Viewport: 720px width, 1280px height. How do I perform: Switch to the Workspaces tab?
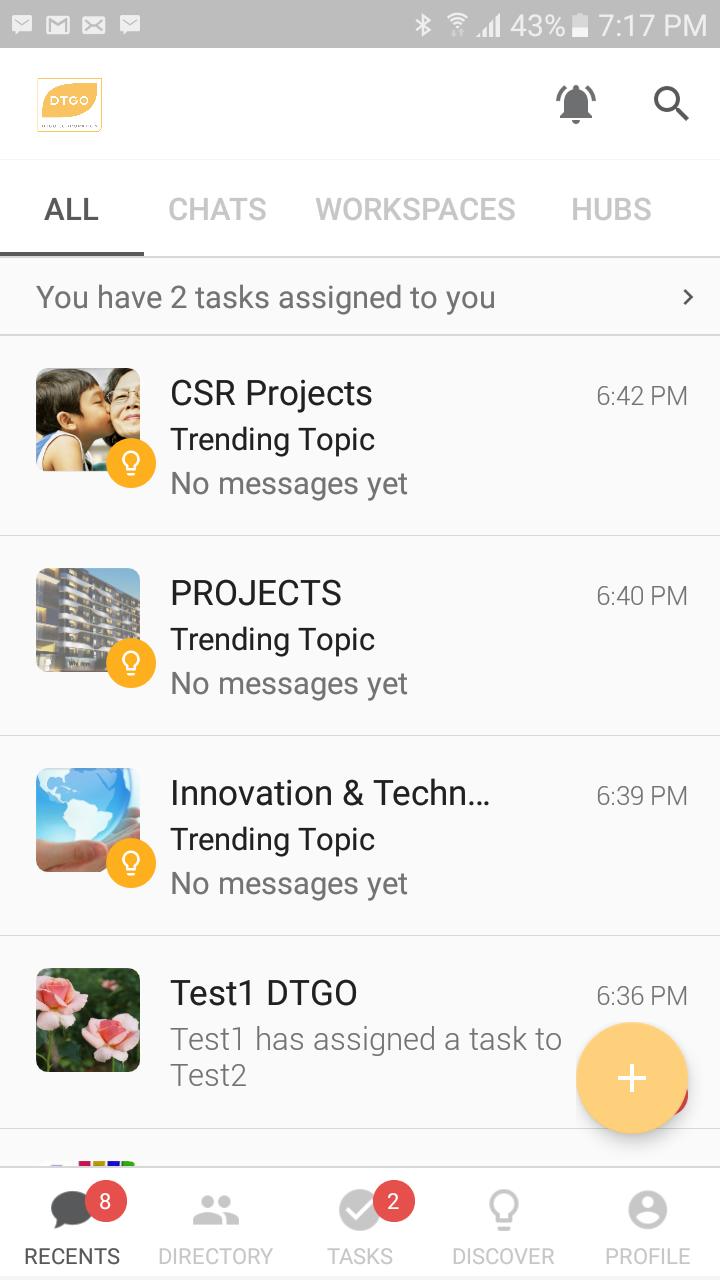point(415,209)
